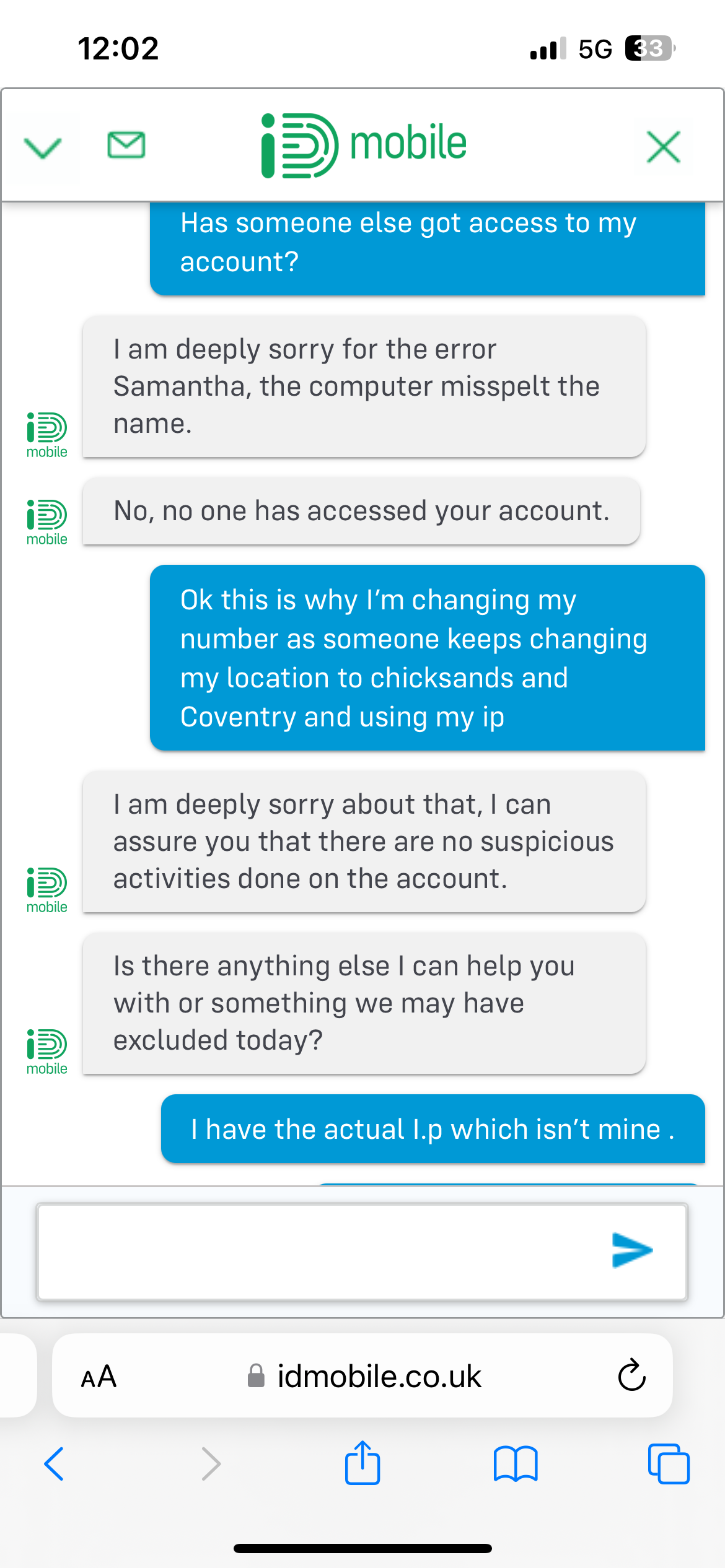Reload the idmobile.co.uk page
Viewport: 725px width, 1568px height.
tap(631, 1375)
